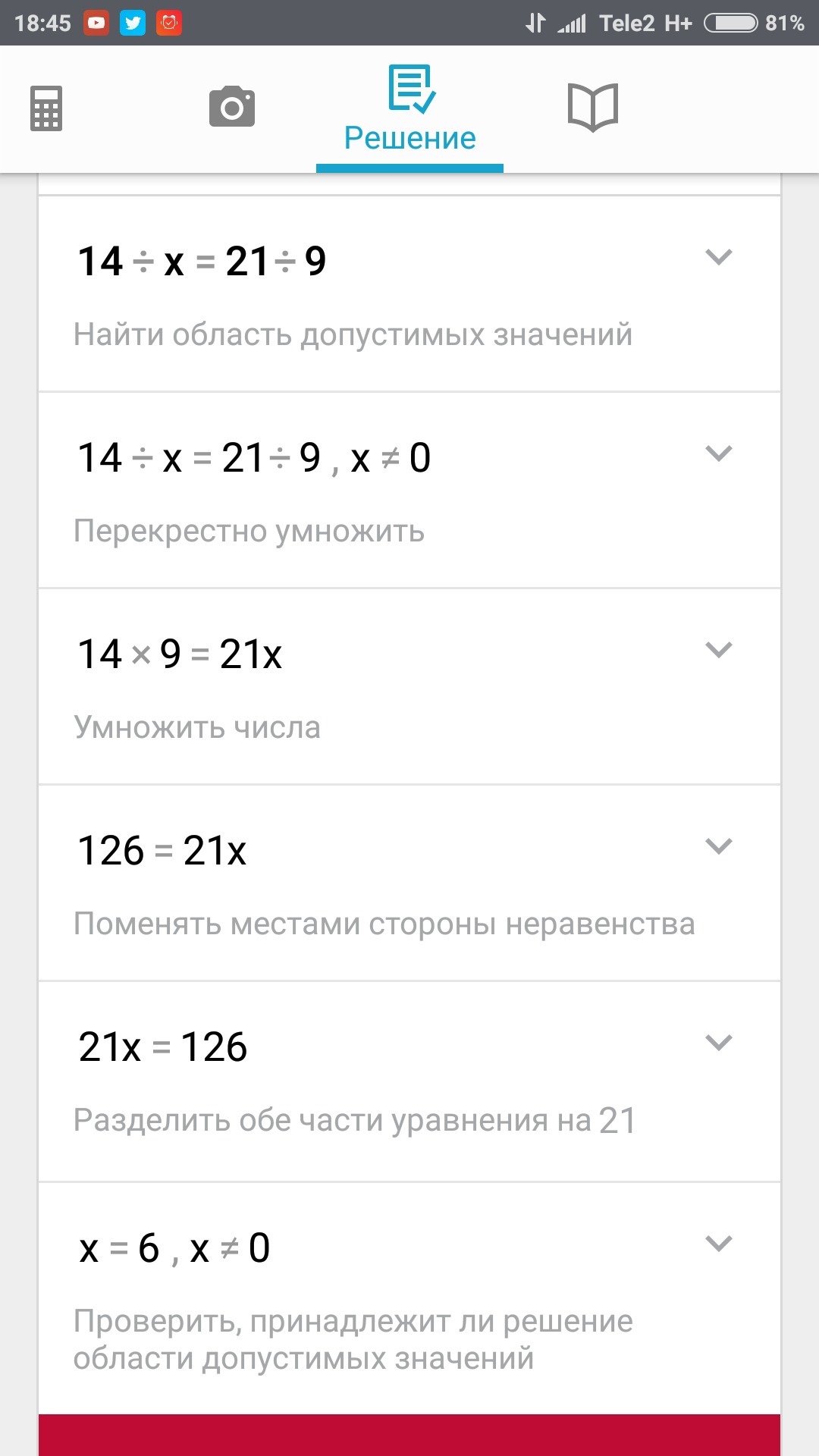
Task: Expand the x=6, x≠0 step
Action: (718, 1244)
